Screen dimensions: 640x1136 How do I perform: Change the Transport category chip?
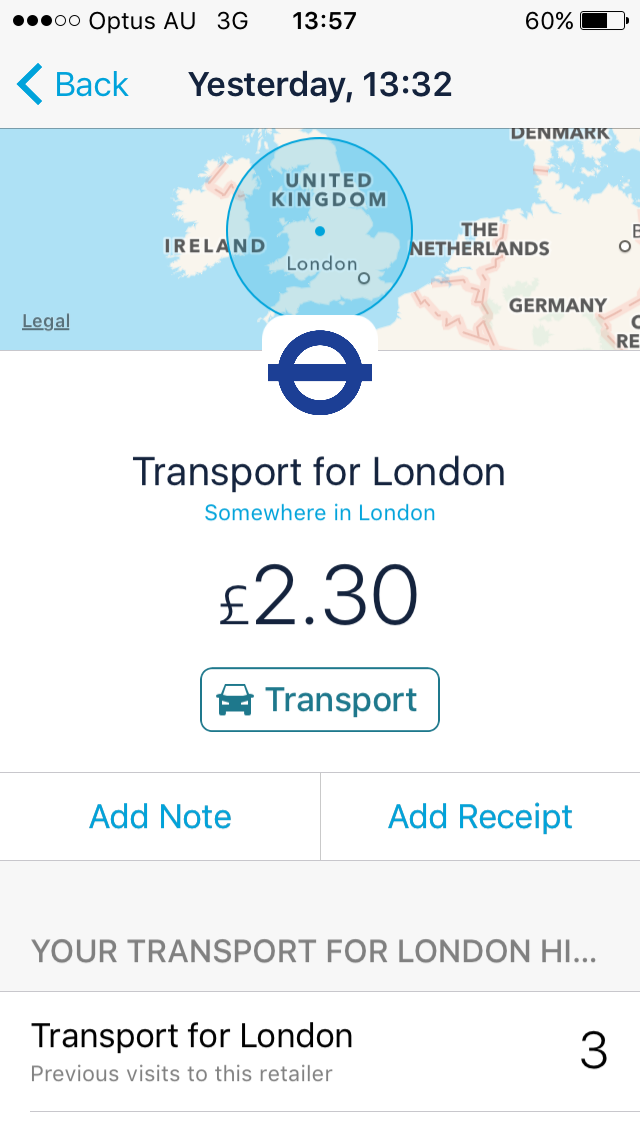coord(320,700)
